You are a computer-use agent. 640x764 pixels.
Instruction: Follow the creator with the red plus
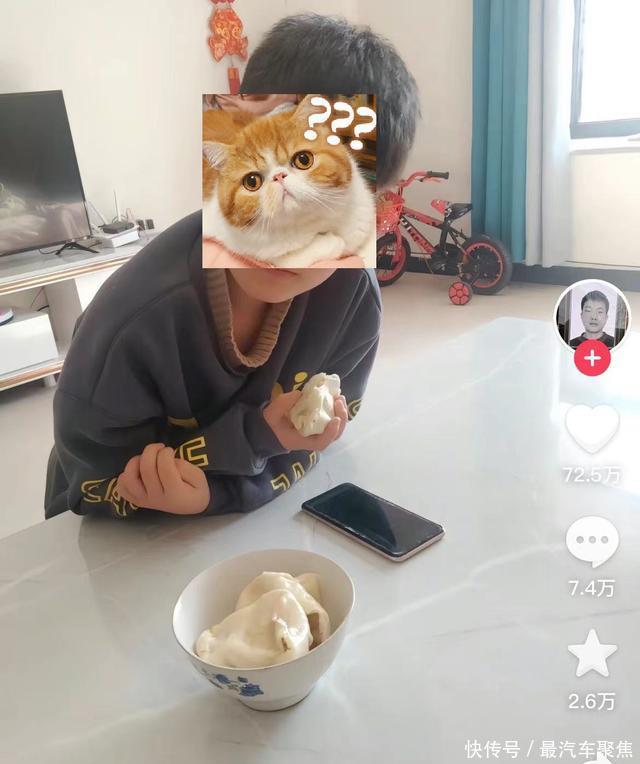coord(592,357)
